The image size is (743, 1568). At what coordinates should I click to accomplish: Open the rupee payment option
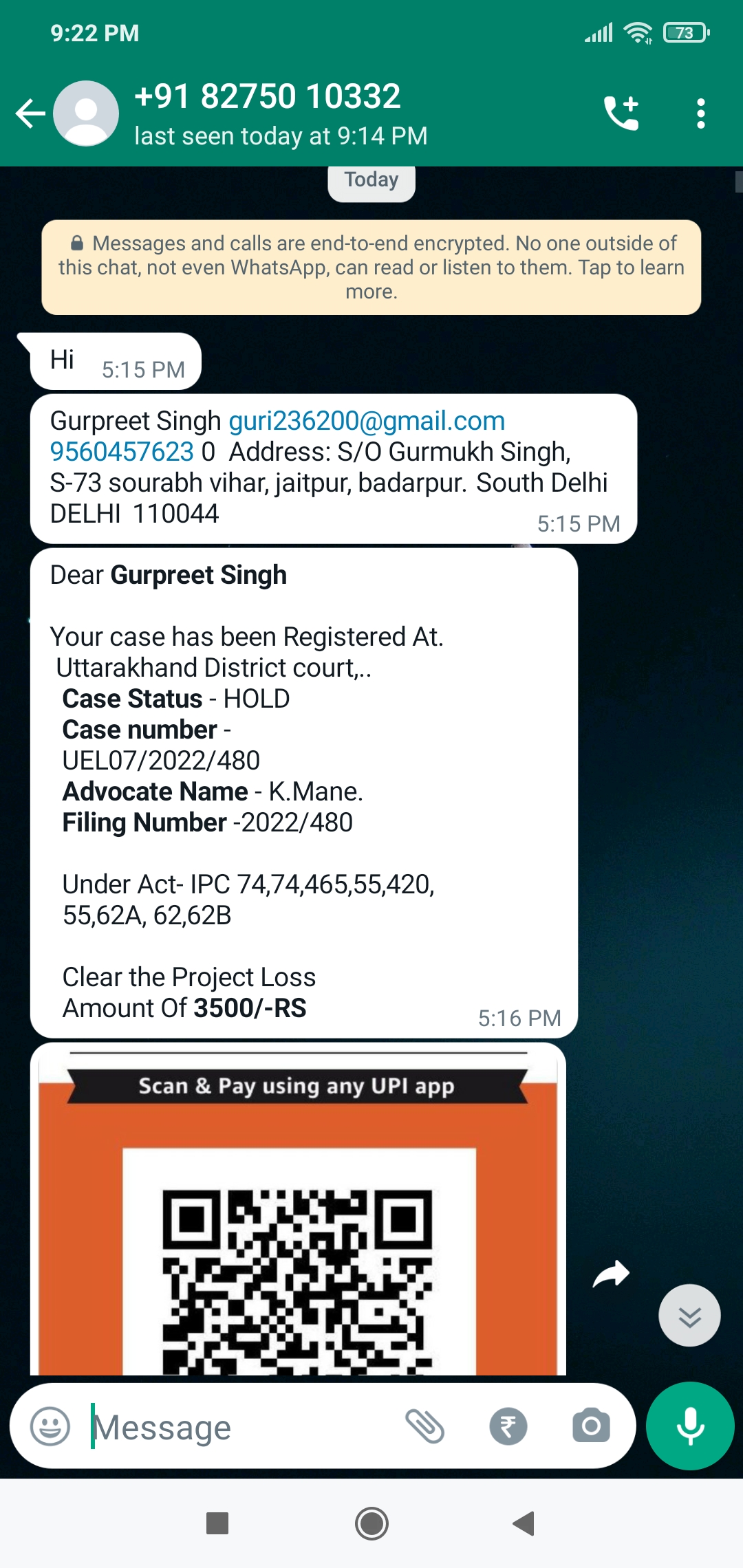[508, 1426]
